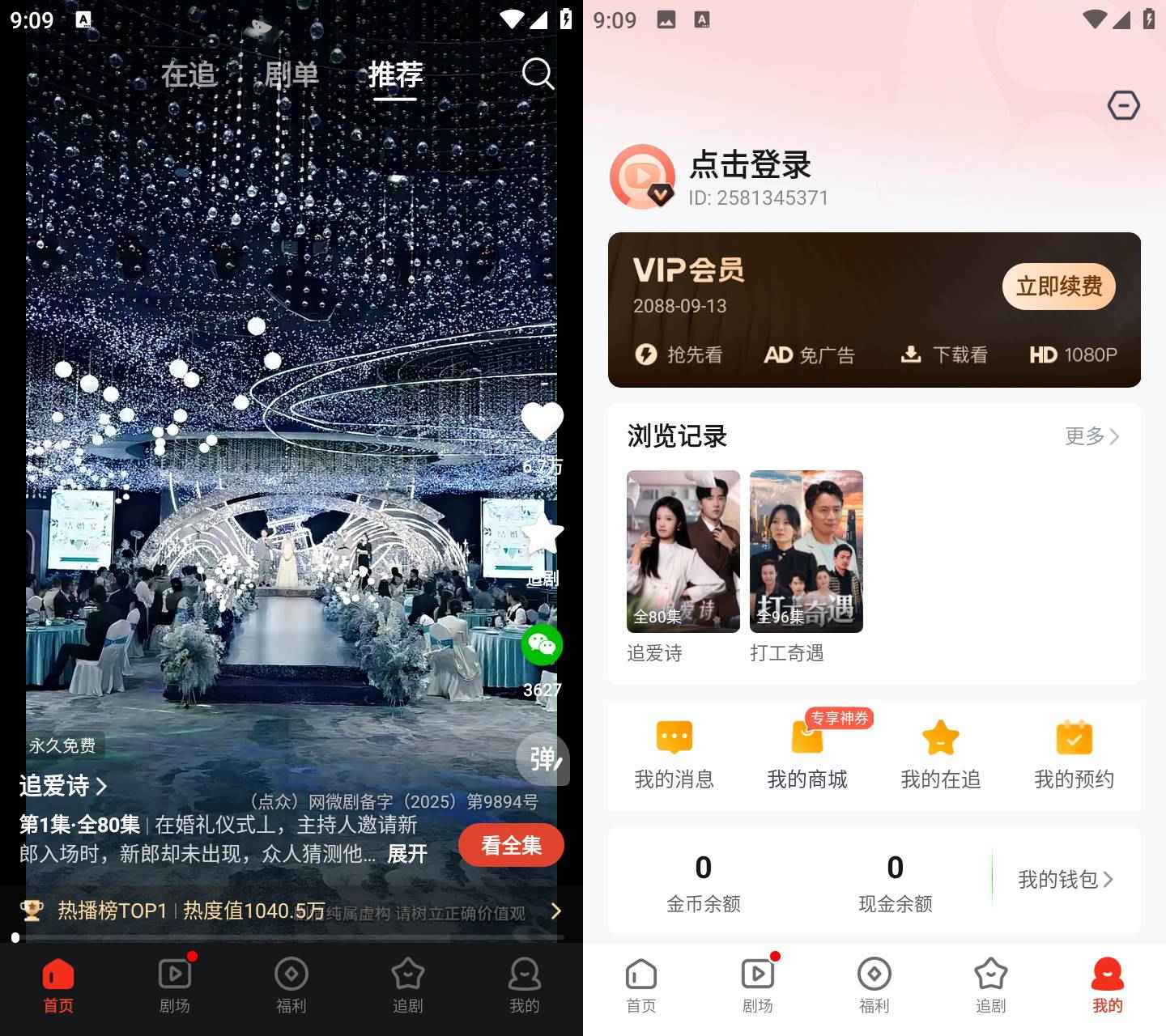This screenshot has width=1166, height=1036.
Task: Open 我的消息
Action: point(674,754)
